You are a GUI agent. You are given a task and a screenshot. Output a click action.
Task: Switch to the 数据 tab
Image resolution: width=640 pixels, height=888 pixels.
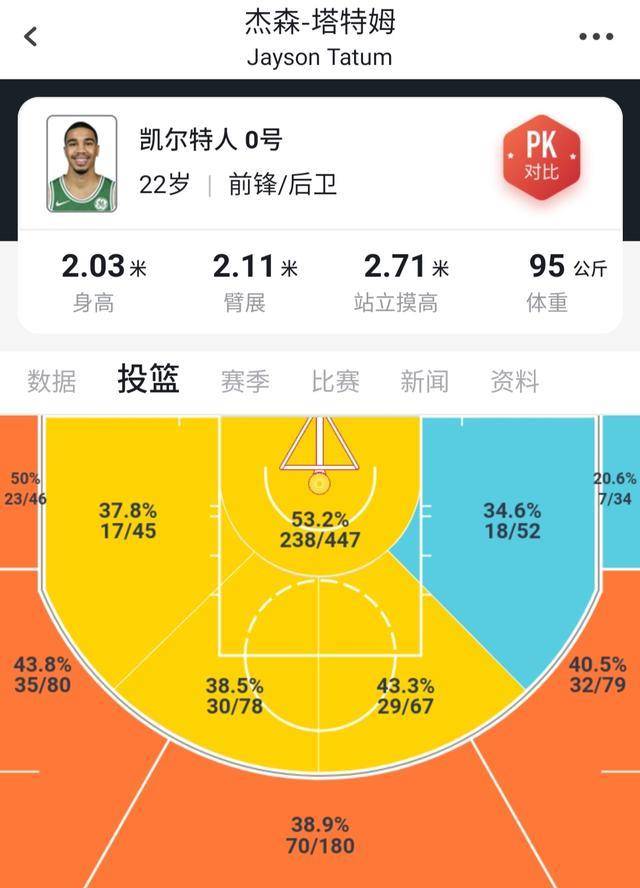52,381
